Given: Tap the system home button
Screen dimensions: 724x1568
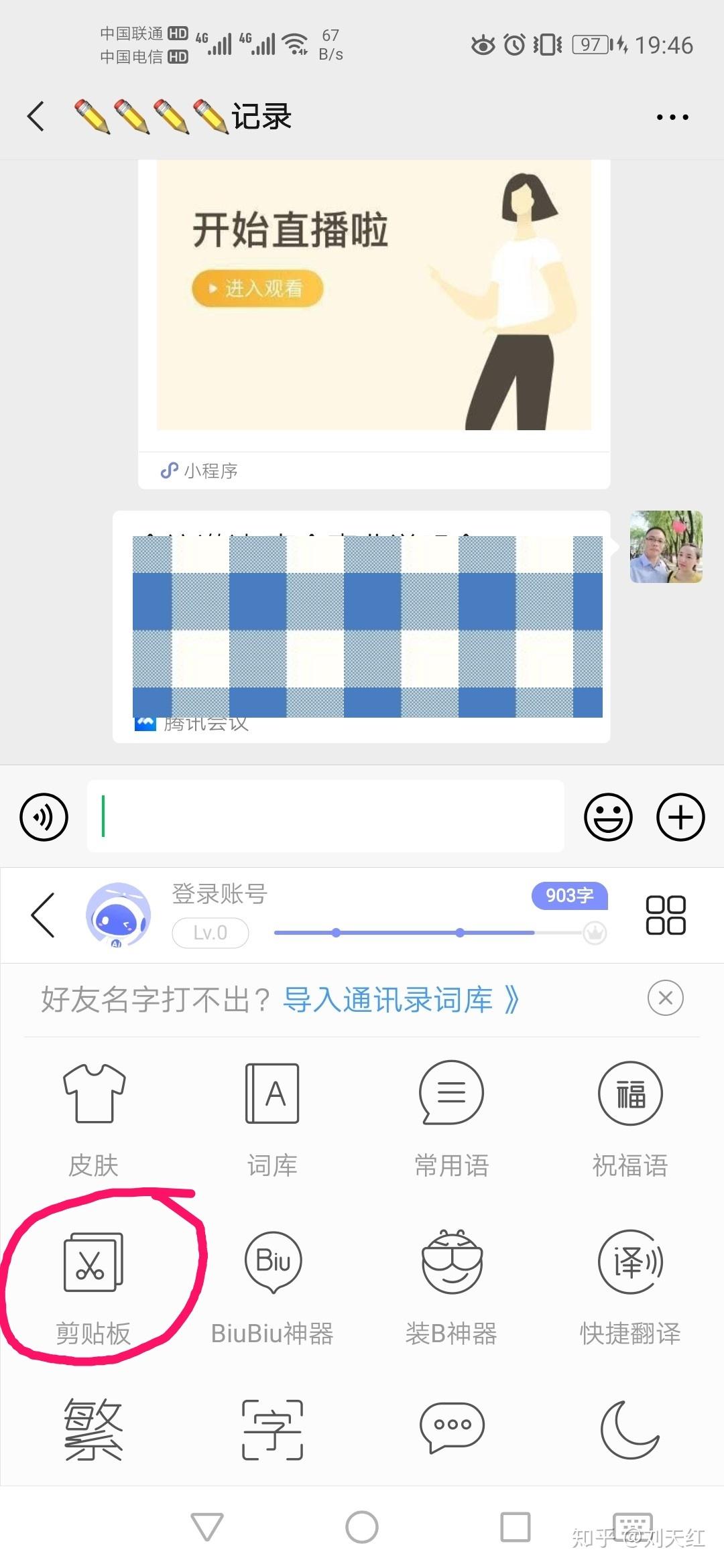Looking at the screenshot, I should [362, 1527].
